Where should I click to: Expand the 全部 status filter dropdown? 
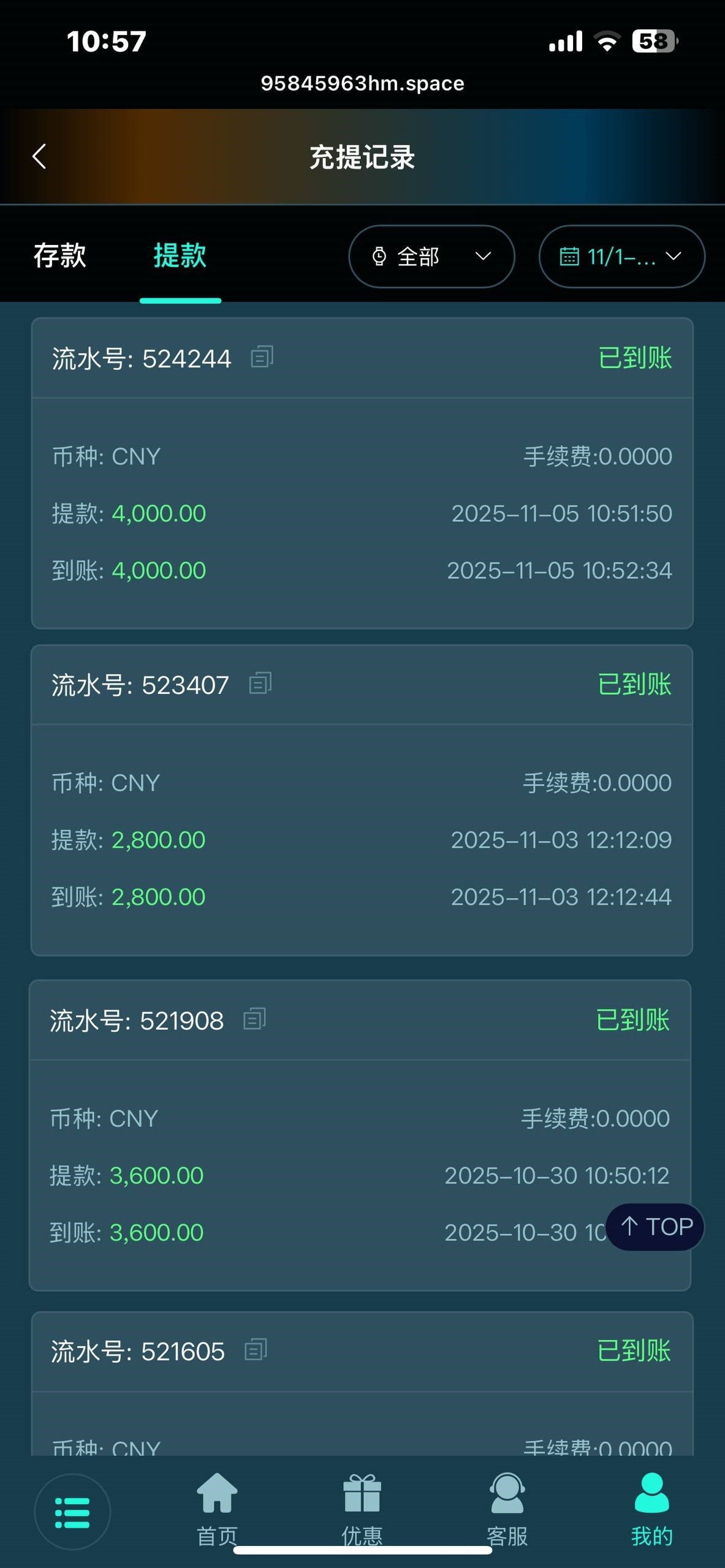pyautogui.click(x=431, y=257)
